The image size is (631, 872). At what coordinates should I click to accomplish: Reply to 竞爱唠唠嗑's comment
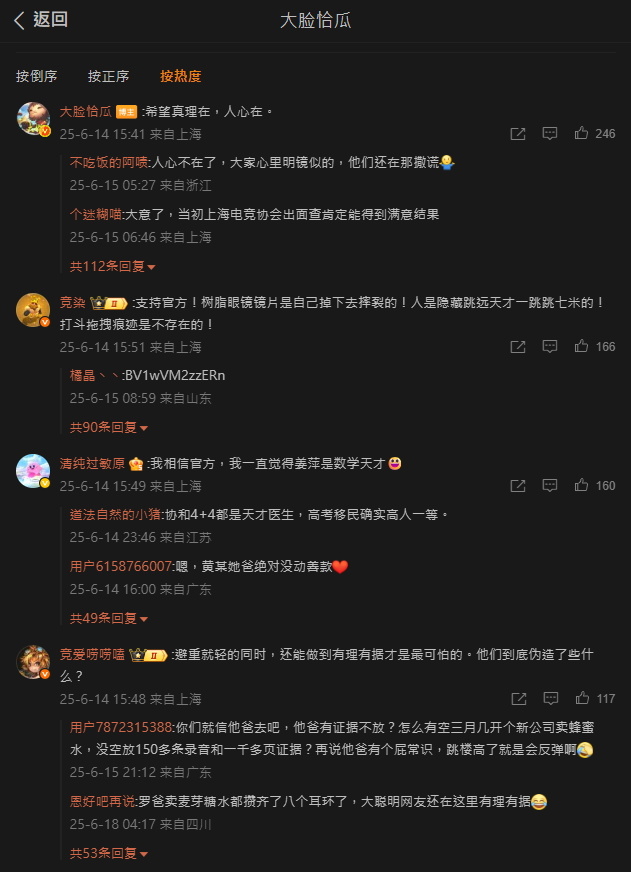549,698
